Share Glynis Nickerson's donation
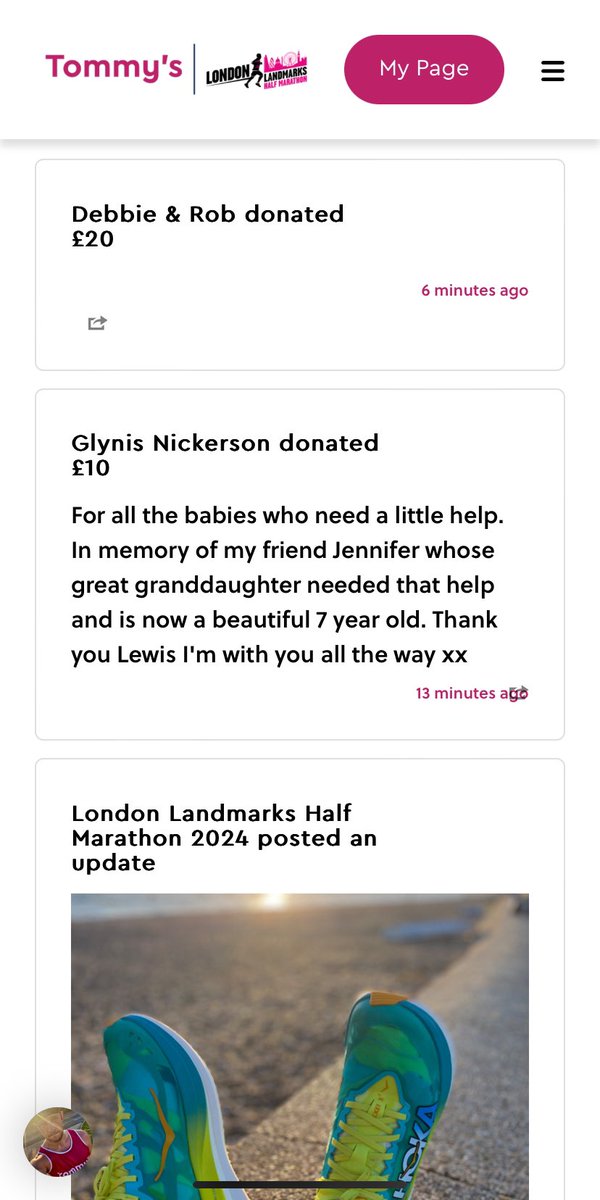The height and width of the screenshot is (1200, 600). [519, 692]
